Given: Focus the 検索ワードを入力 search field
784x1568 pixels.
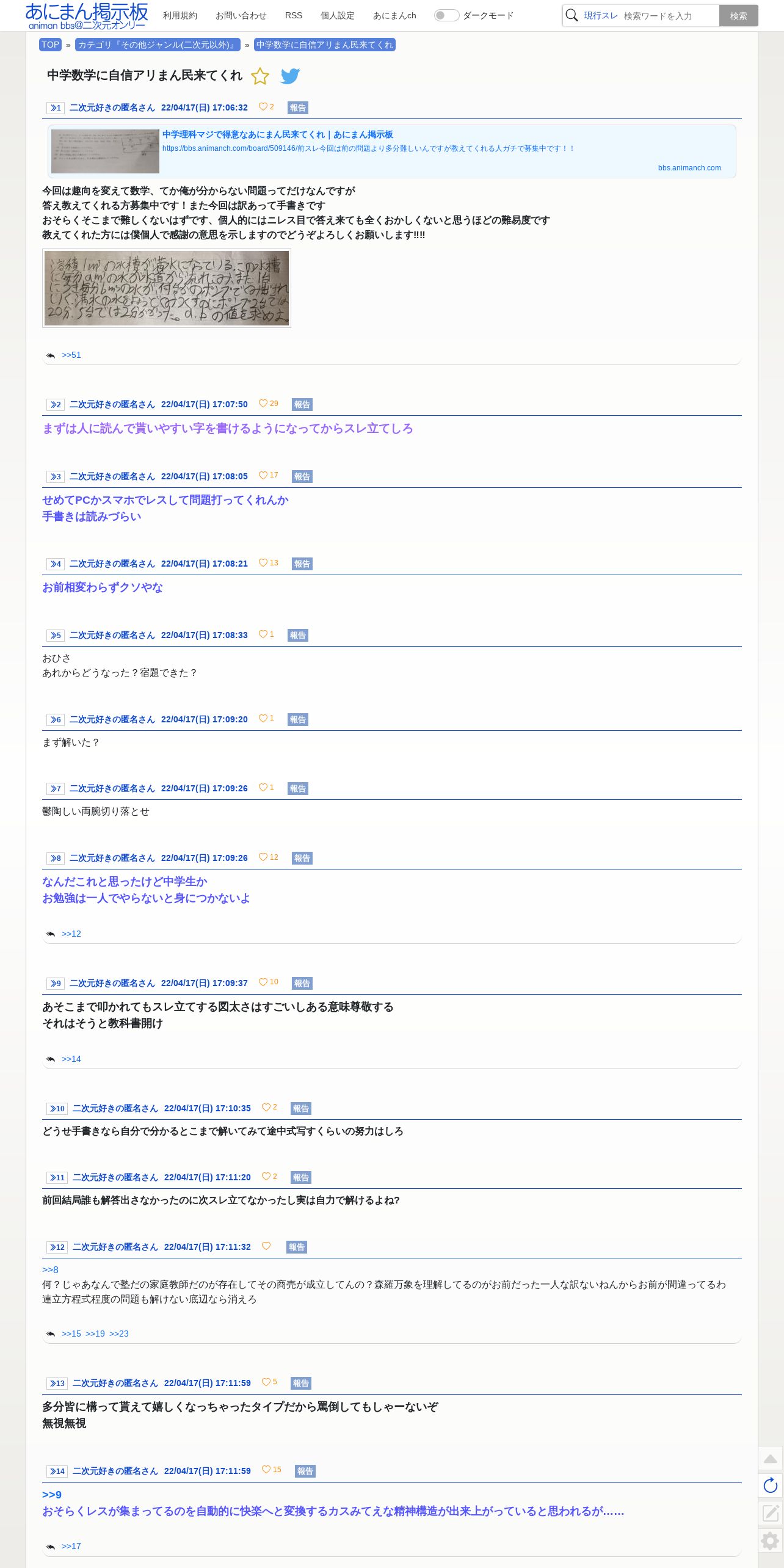Looking at the screenshot, I should [x=669, y=16].
